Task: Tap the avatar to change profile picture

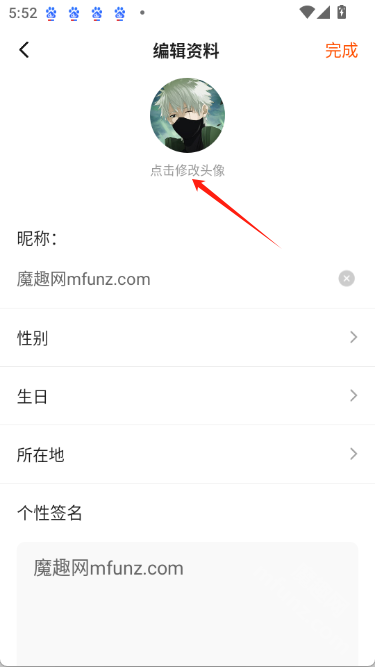Action: pos(188,115)
